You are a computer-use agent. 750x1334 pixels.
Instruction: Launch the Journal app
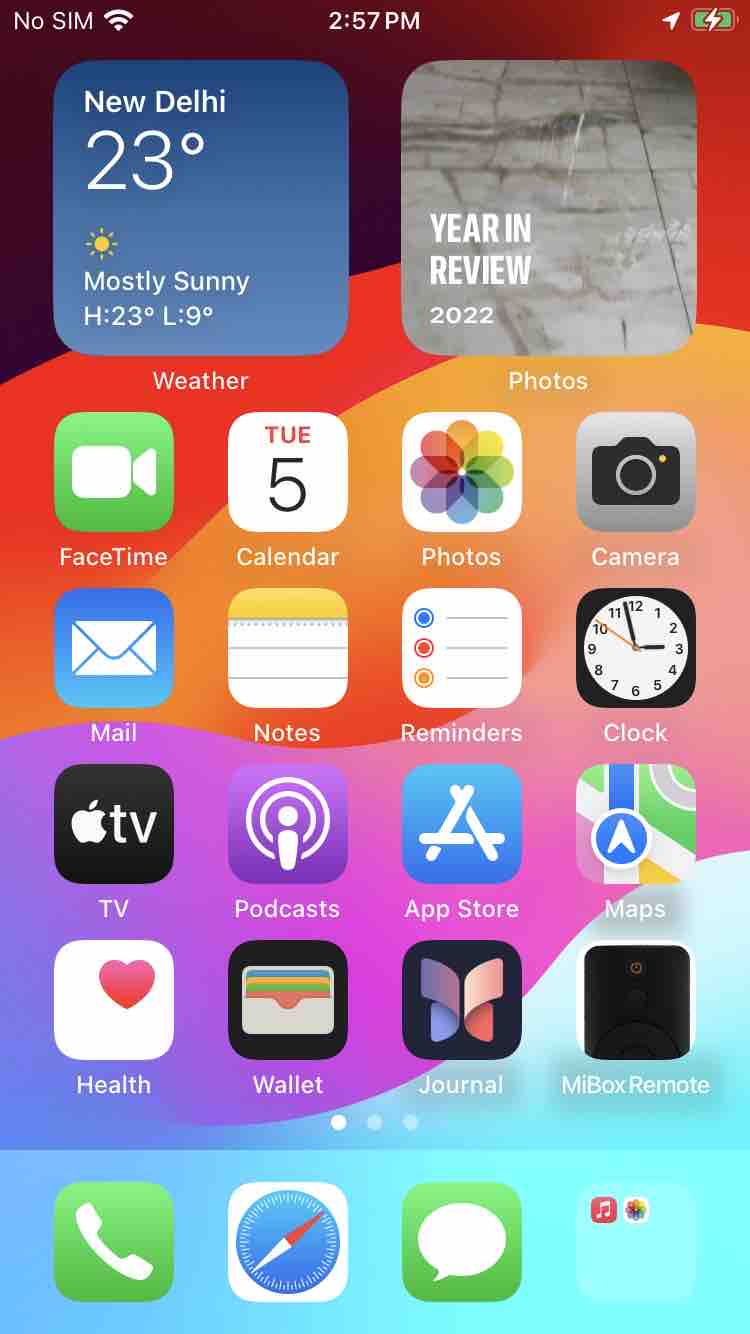pos(462,1000)
